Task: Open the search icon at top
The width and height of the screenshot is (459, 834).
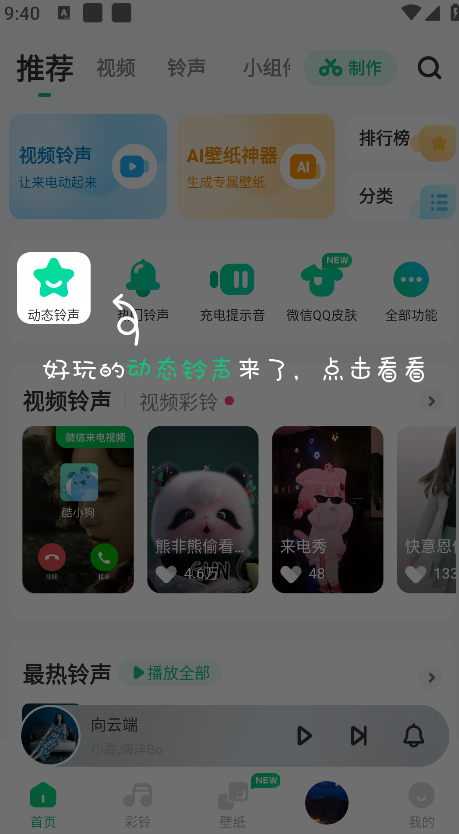Action: coord(429,68)
